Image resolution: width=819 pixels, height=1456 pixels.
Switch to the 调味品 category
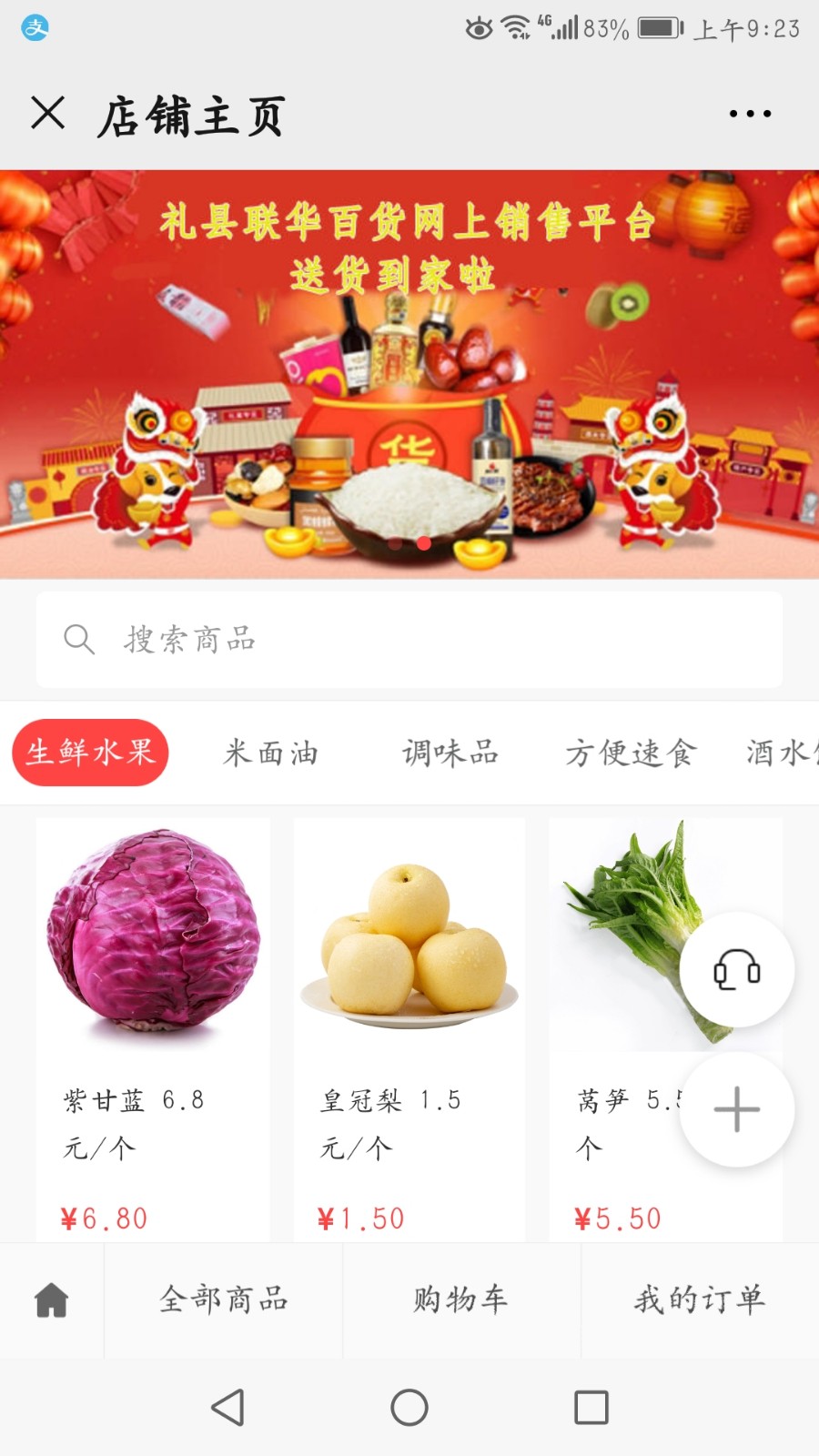tap(450, 753)
